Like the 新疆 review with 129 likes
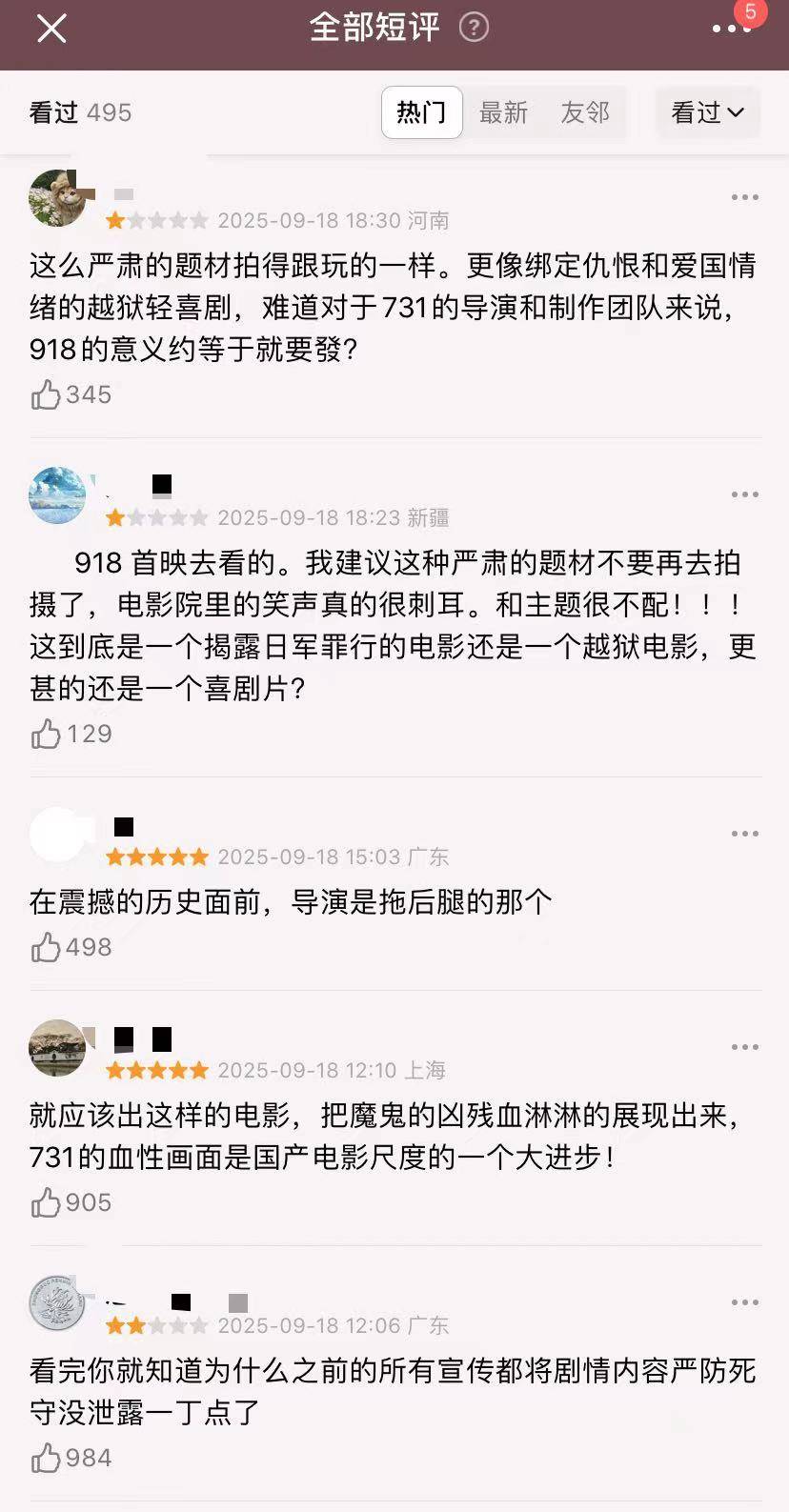This screenshot has width=789, height=1512. 46,734
